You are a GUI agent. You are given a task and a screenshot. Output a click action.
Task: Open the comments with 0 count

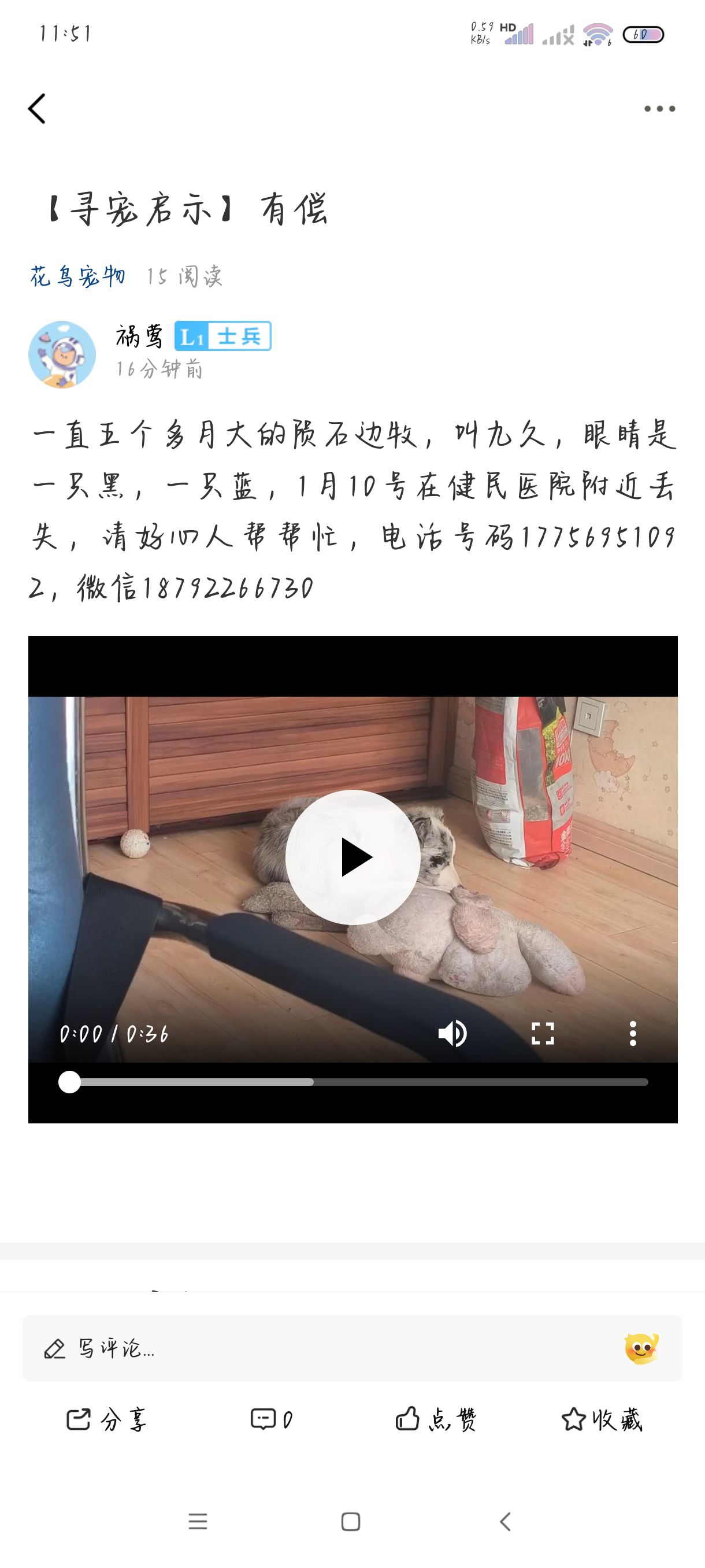tap(271, 1420)
